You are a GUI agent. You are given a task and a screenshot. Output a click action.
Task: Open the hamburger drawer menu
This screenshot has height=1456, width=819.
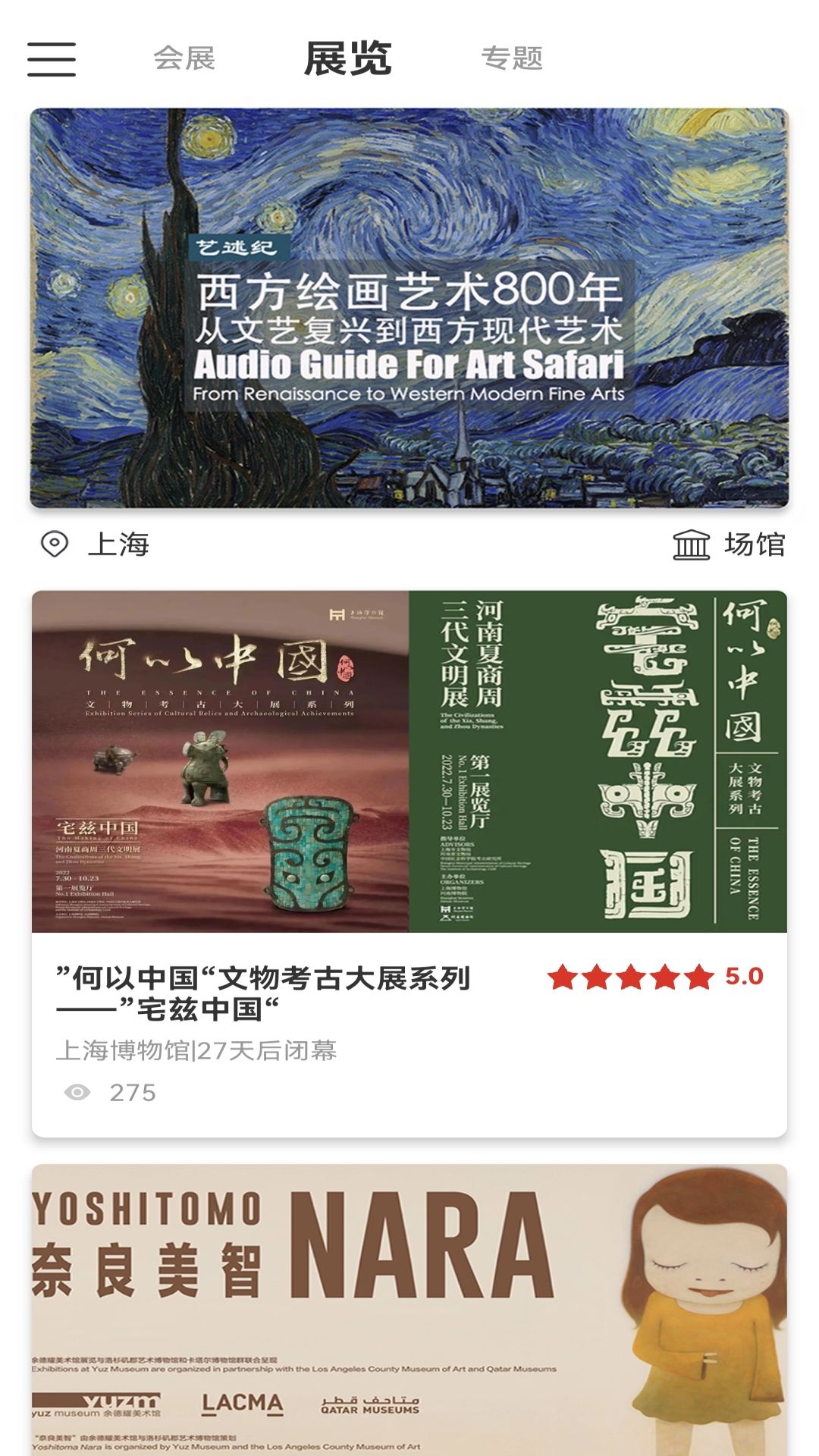pyautogui.click(x=52, y=59)
